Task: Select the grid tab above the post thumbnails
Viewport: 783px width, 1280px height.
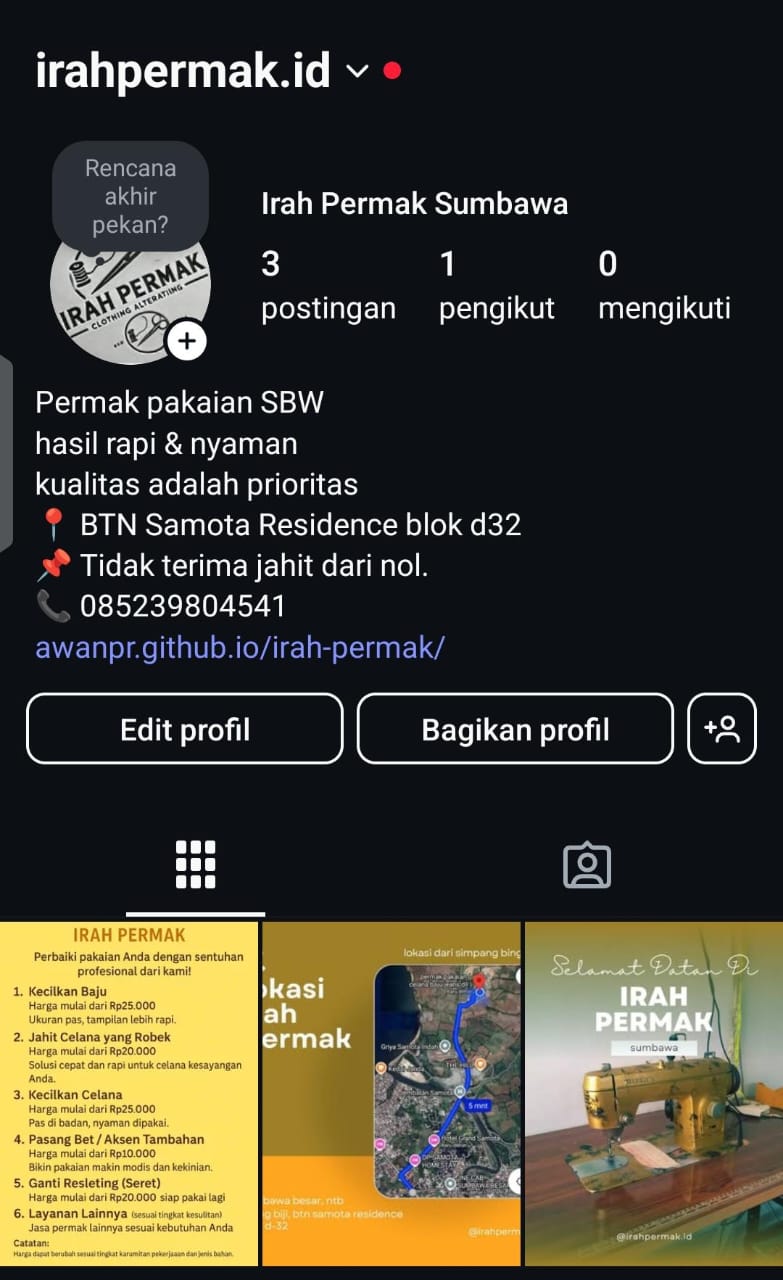Action: (195, 862)
